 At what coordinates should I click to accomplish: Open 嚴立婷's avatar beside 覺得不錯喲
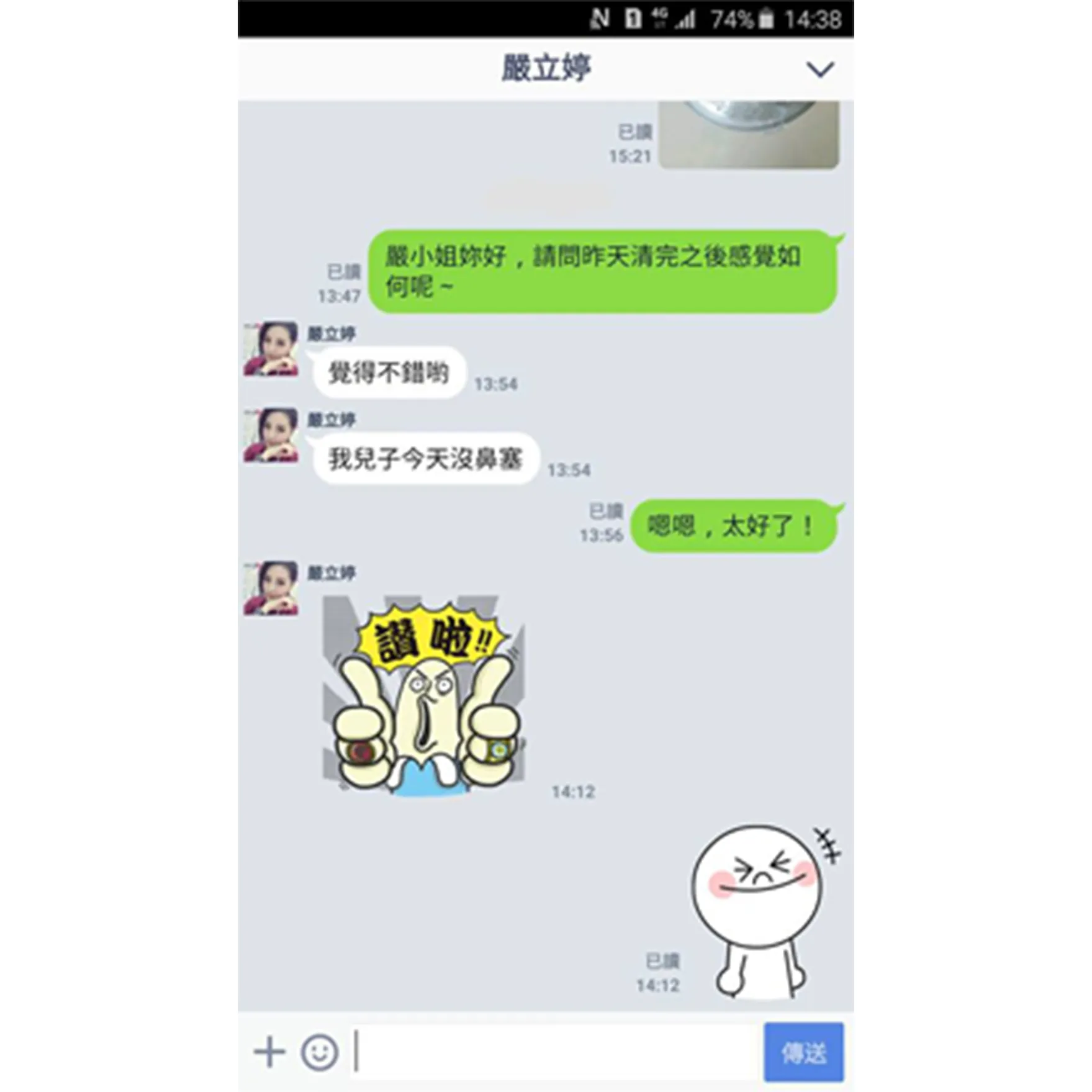[271, 349]
